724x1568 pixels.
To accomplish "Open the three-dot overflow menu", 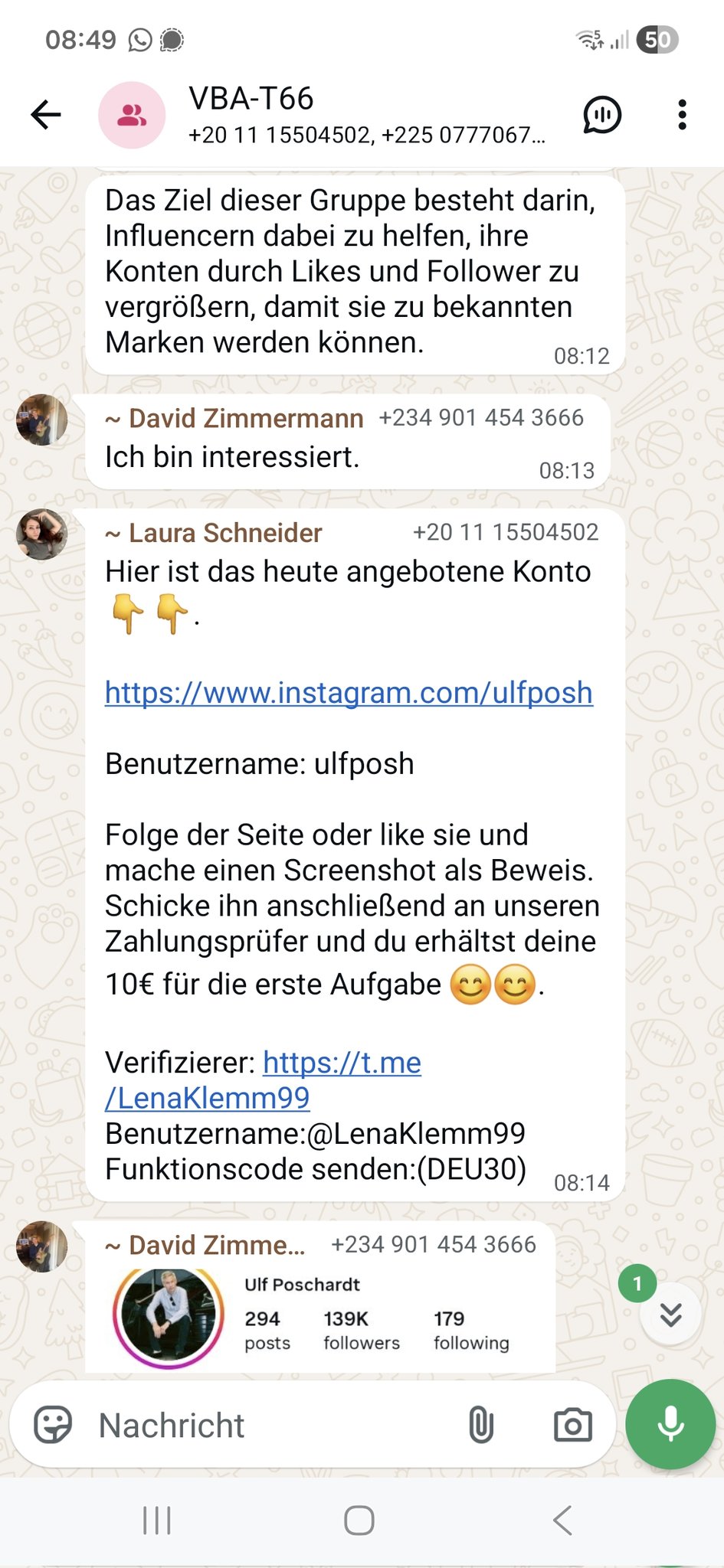I will click(x=682, y=115).
